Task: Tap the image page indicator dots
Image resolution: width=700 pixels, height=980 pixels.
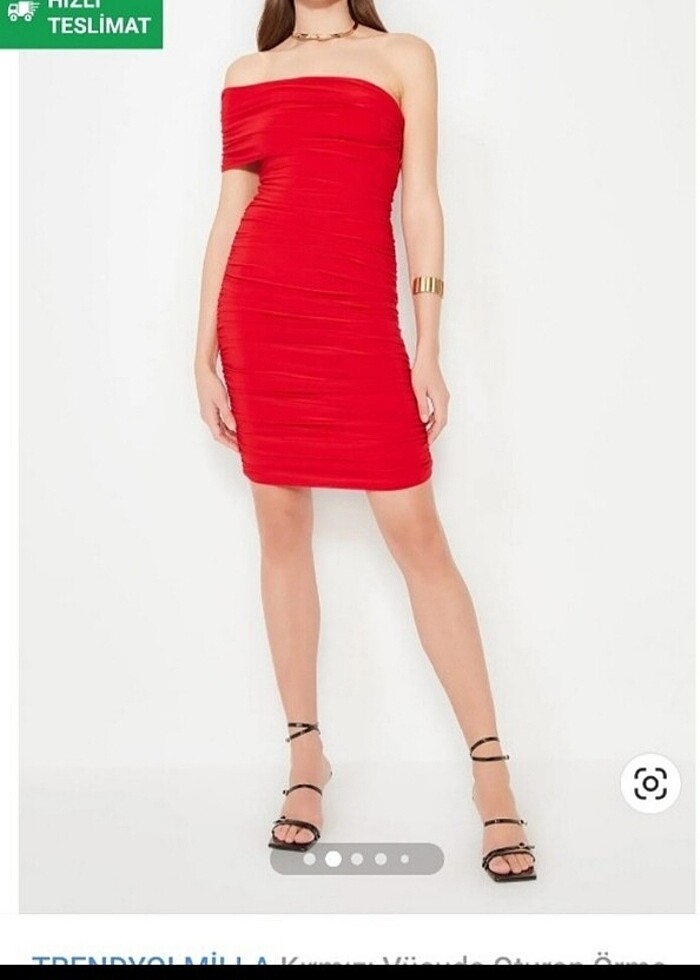Action: point(357,859)
